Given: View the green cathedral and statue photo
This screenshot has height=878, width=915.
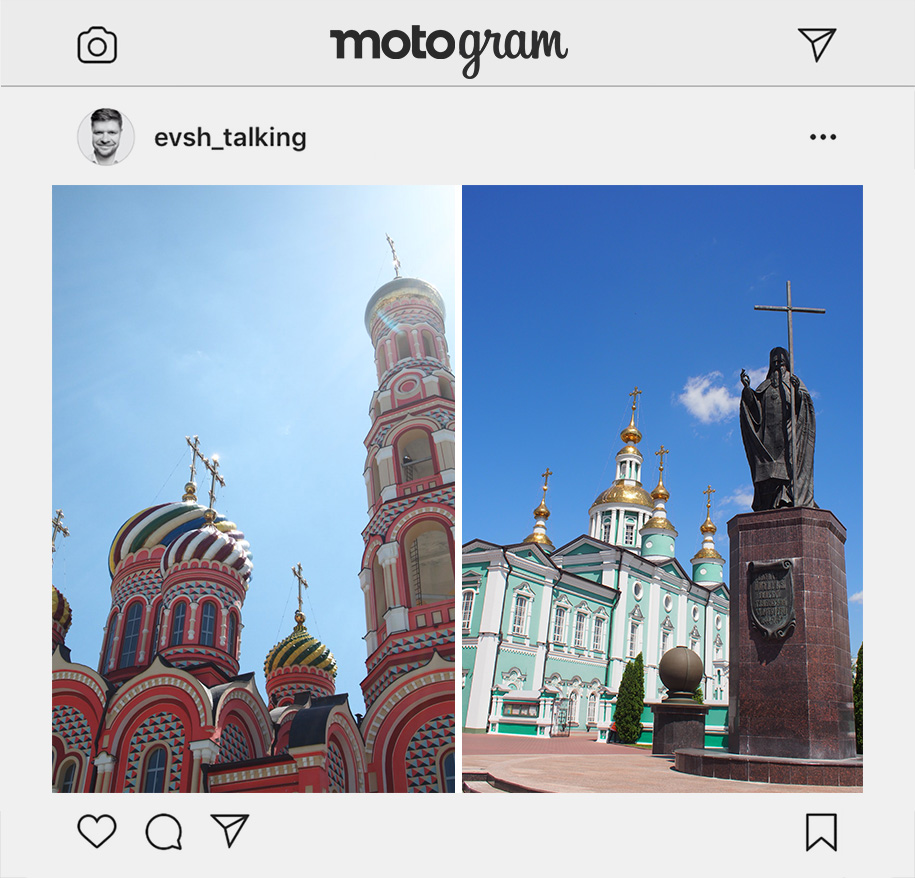Looking at the screenshot, I should pos(662,488).
